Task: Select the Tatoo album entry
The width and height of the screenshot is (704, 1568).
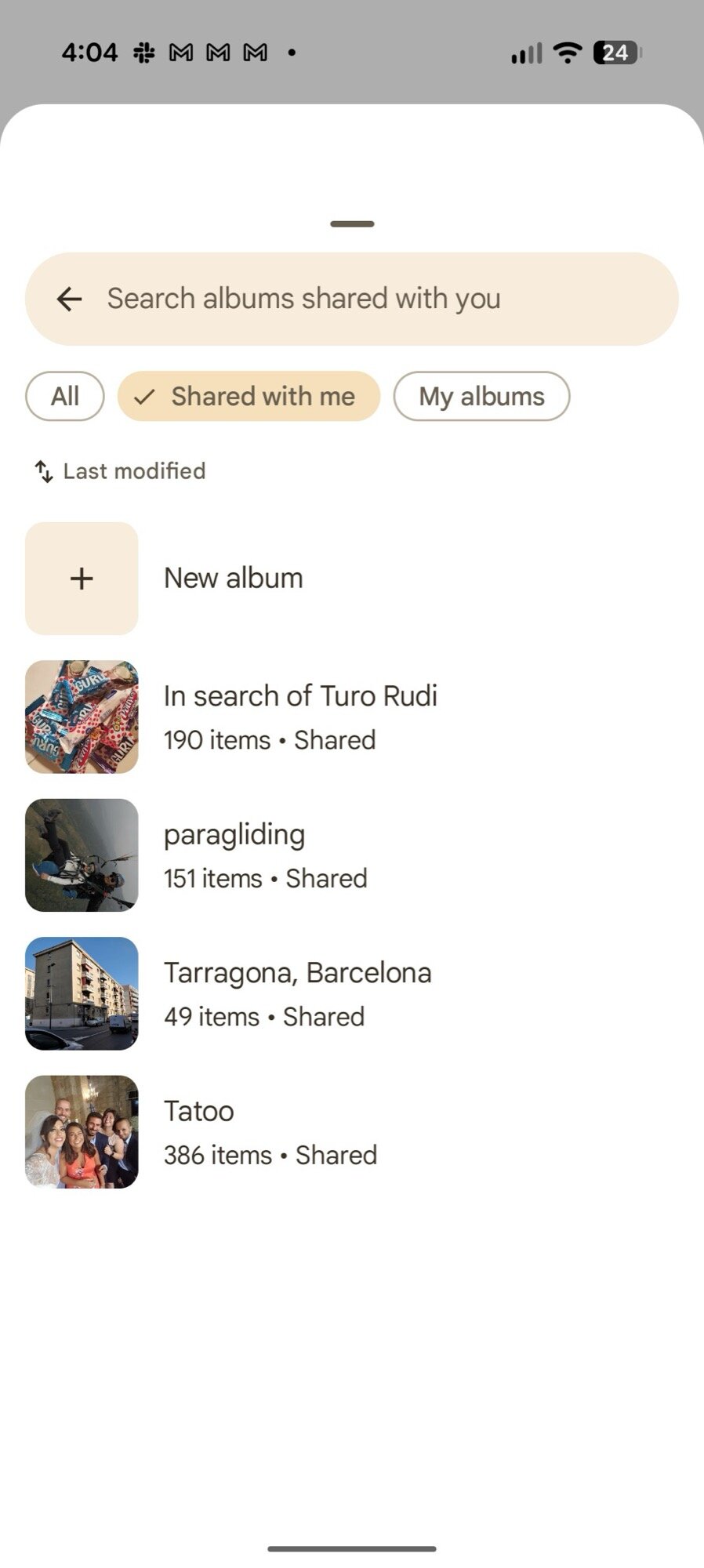Action: coord(270,1131)
